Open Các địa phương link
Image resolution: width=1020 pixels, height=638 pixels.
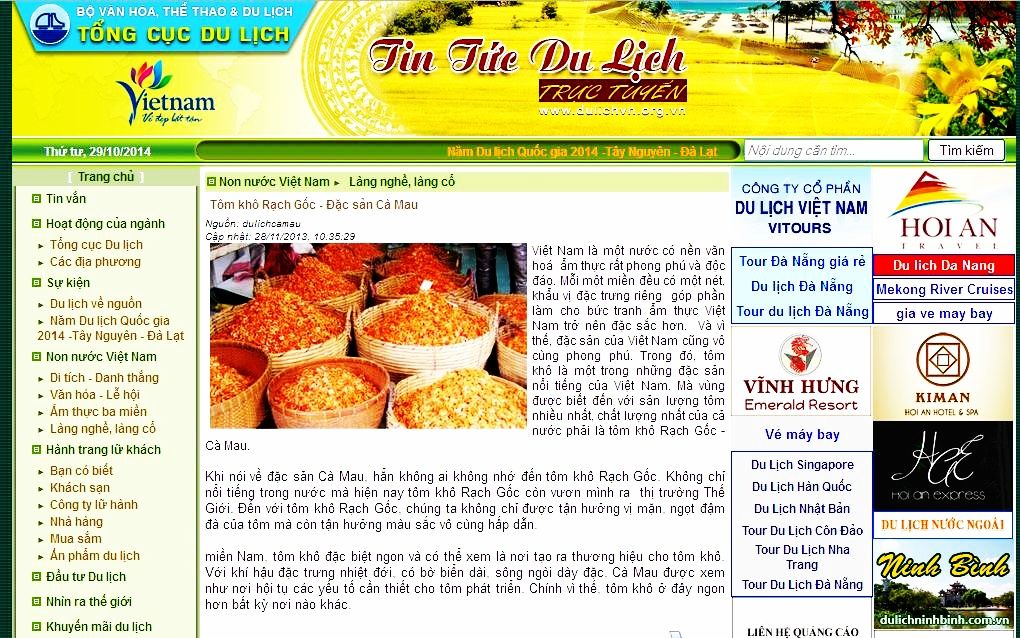coord(95,262)
